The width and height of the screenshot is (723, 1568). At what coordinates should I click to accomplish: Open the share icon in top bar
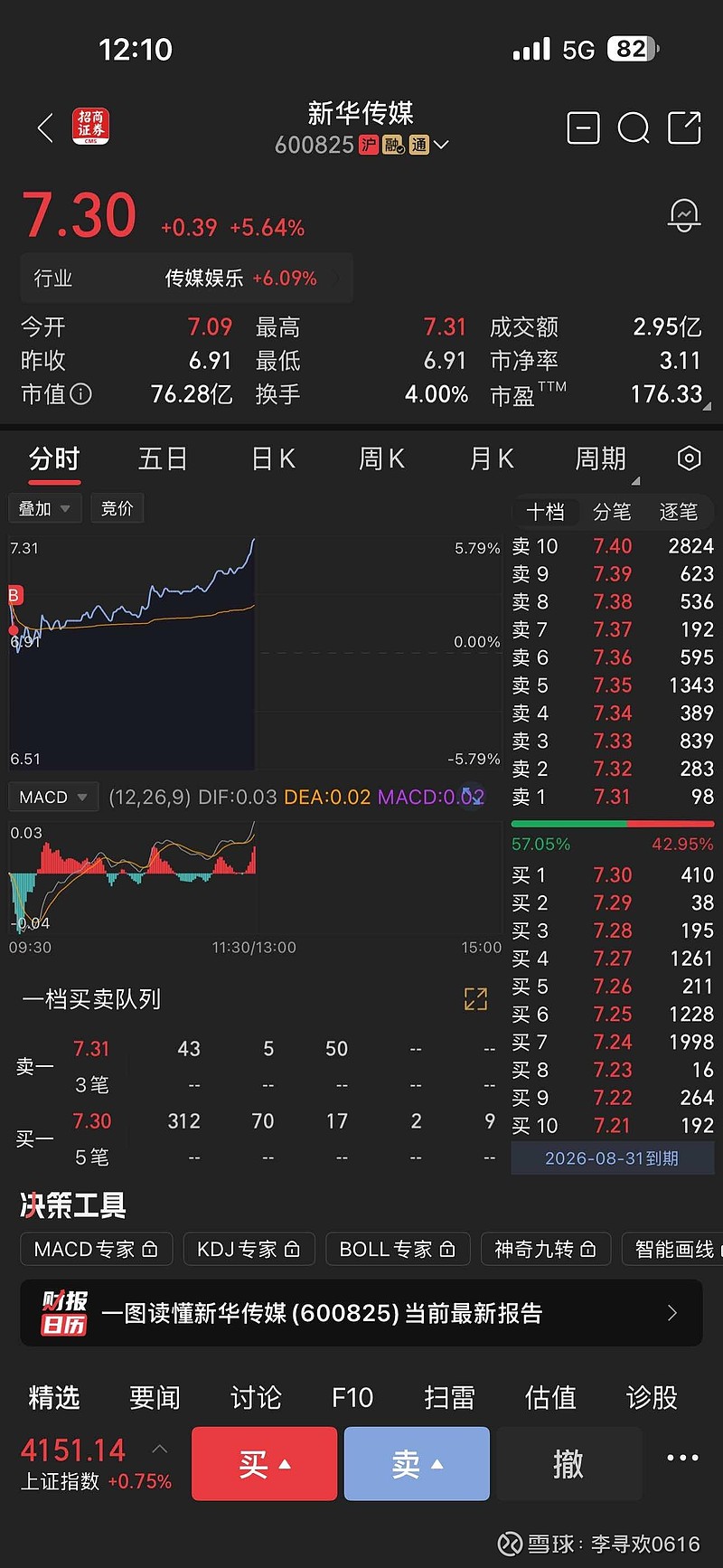[x=685, y=128]
